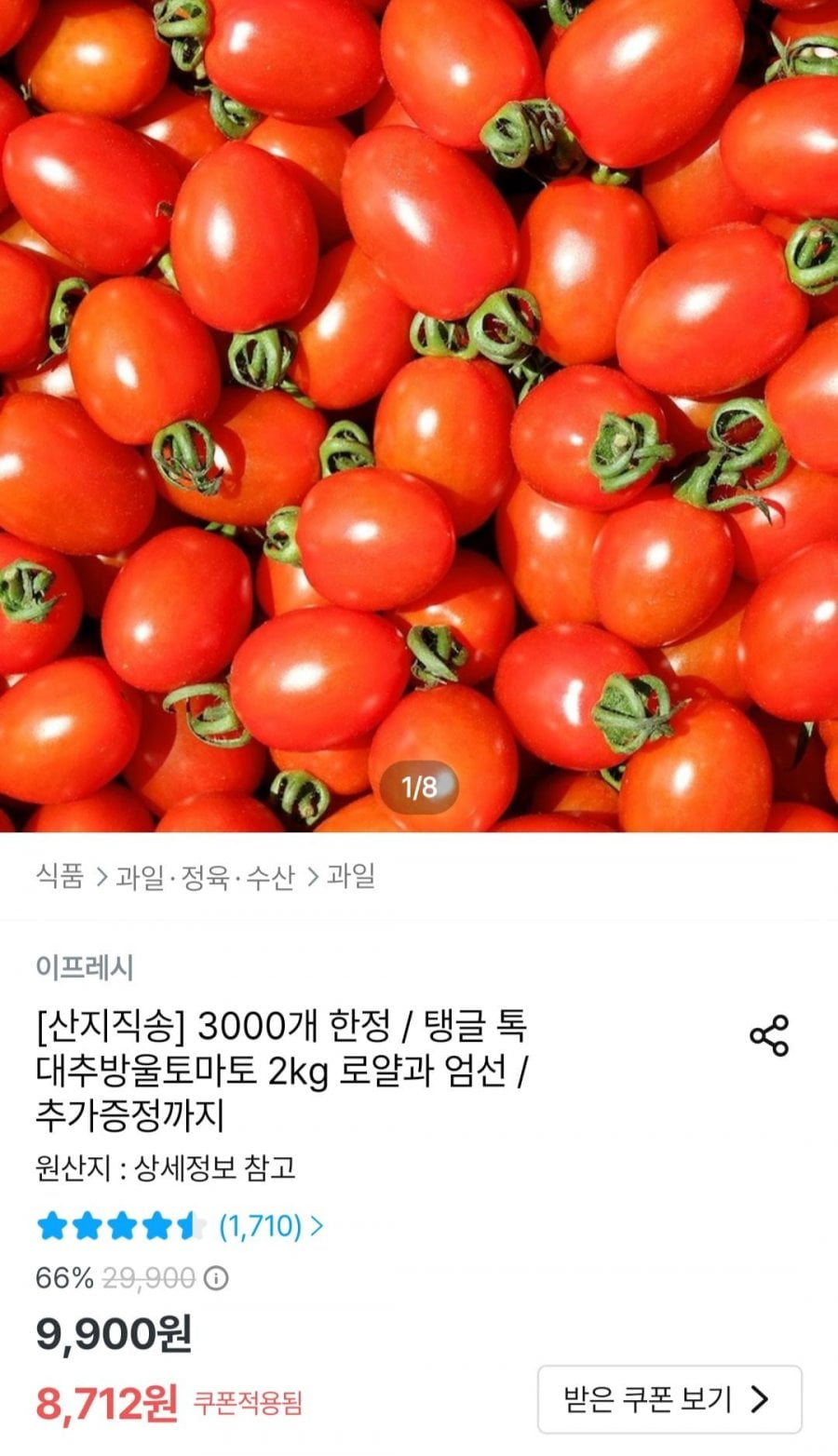
Task: Open the 이프레시 seller page
Action: (x=84, y=967)
